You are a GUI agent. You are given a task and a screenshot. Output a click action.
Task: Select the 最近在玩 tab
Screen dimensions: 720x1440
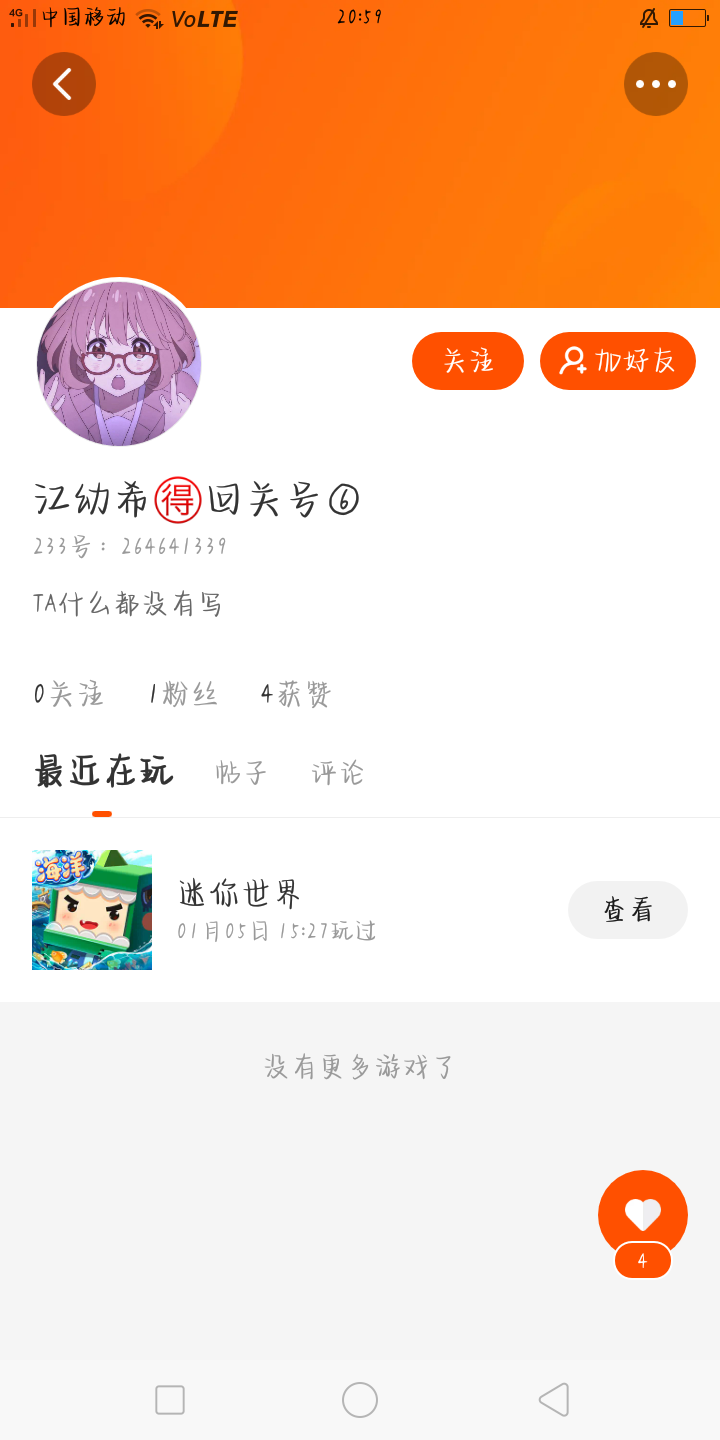pos(103,772)
